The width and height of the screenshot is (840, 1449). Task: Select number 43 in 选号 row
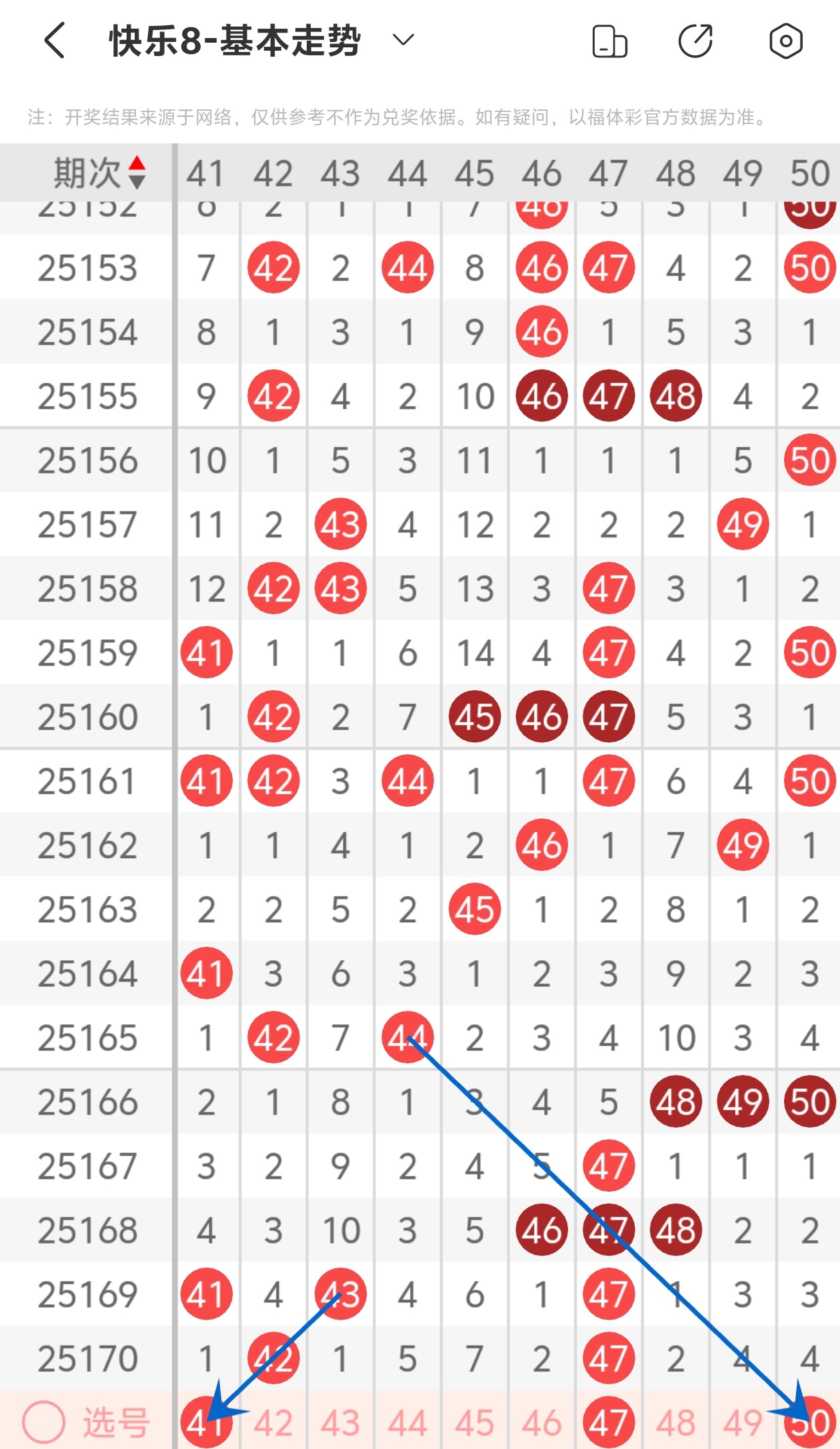pyautogui.click(x=341, y=1423)
